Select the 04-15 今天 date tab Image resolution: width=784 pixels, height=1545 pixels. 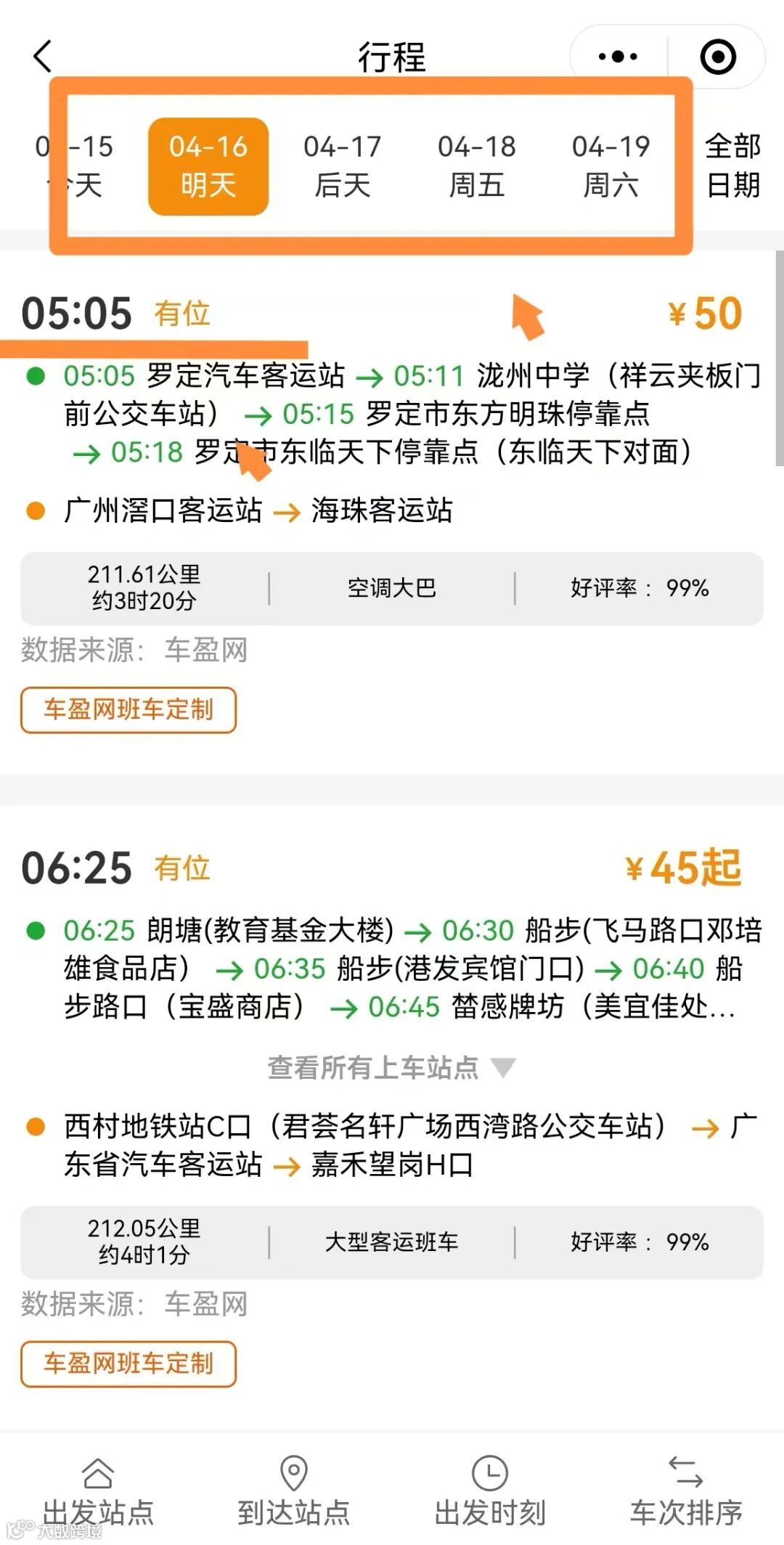coord(73,166)
